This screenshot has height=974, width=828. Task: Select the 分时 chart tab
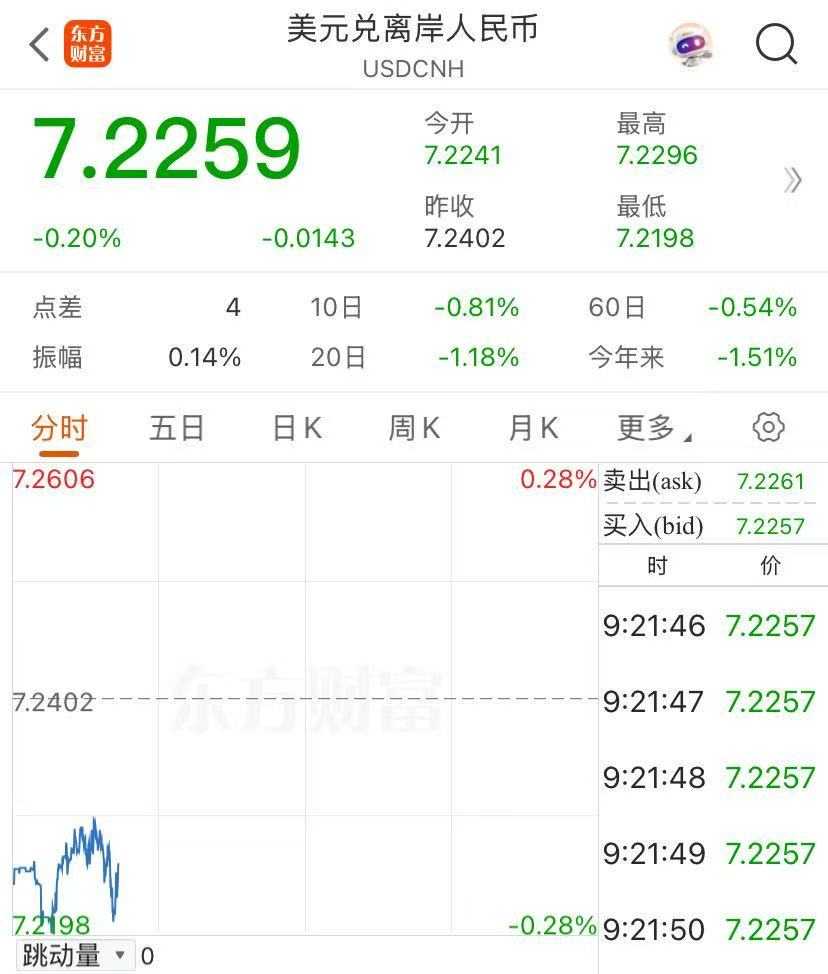click(59, 429)
